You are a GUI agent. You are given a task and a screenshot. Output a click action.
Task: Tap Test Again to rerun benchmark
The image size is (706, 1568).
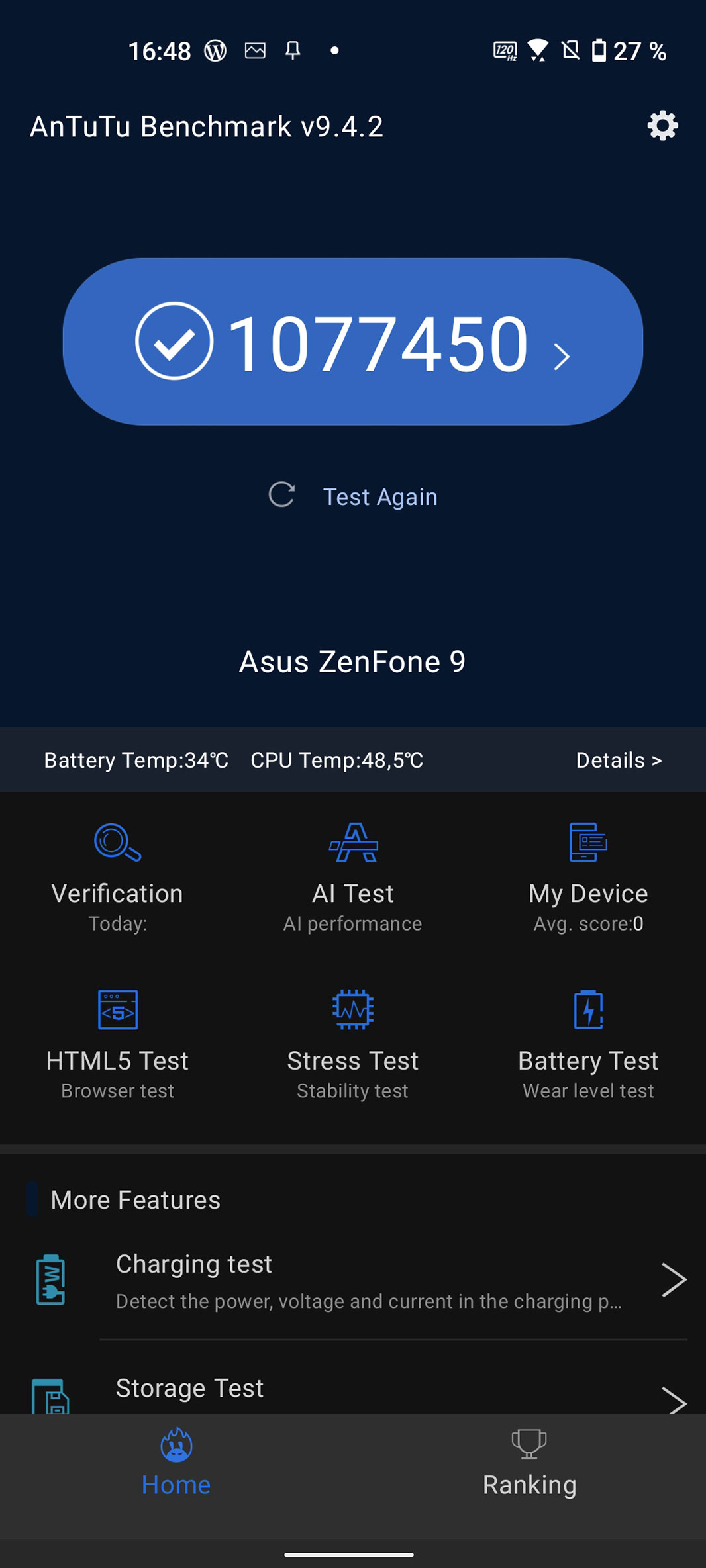(354, 496)
